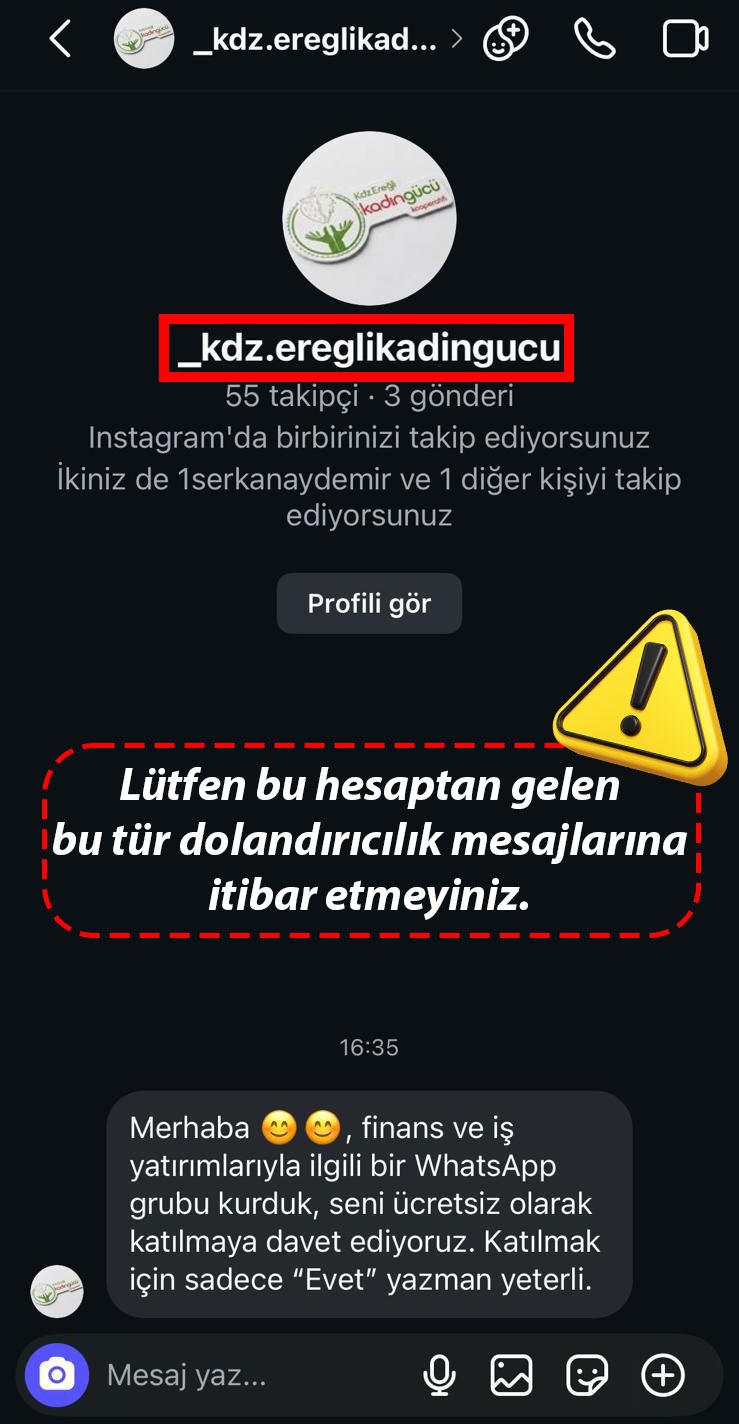
Task: Open the camera from the message bar
Action: pos(57,1376)
